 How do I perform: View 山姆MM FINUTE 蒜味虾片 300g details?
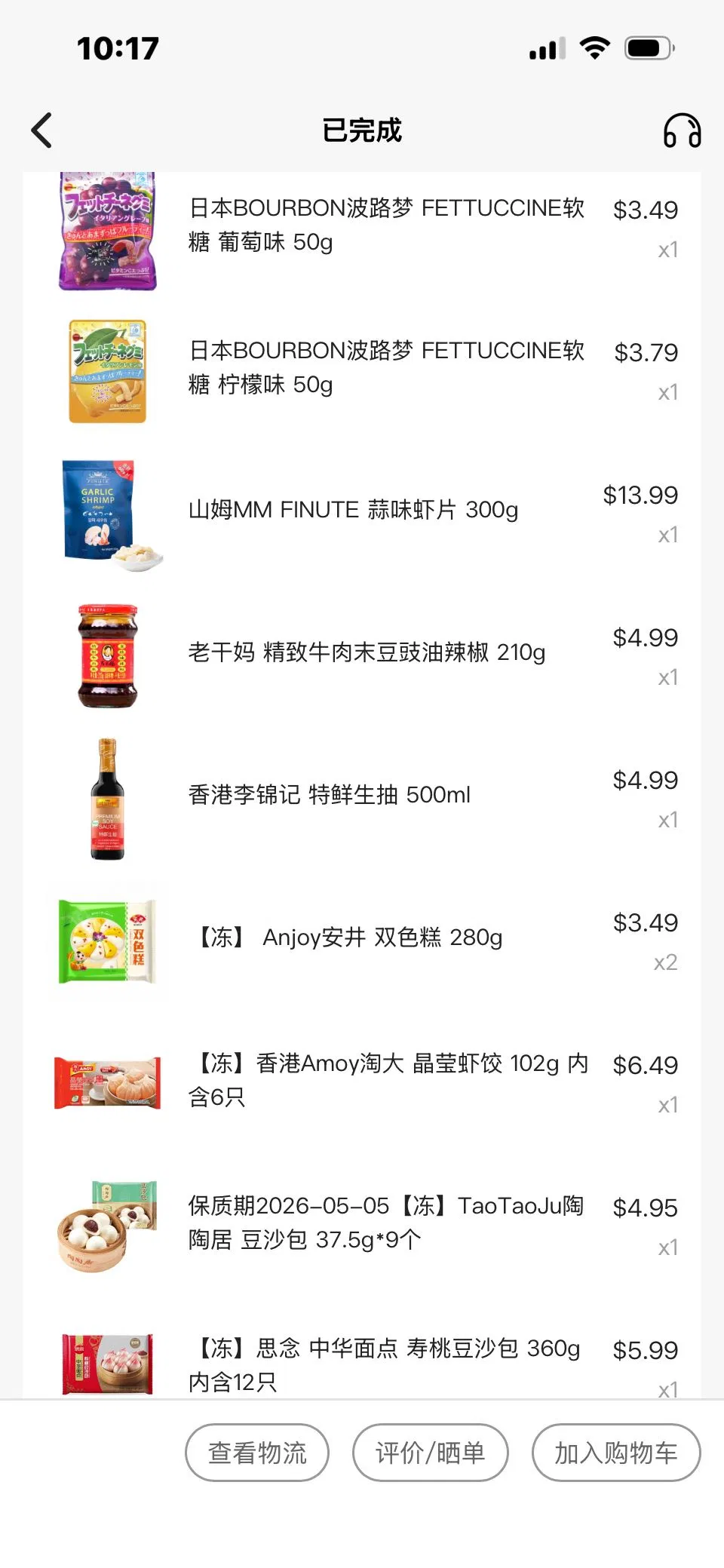pos(353,510)
